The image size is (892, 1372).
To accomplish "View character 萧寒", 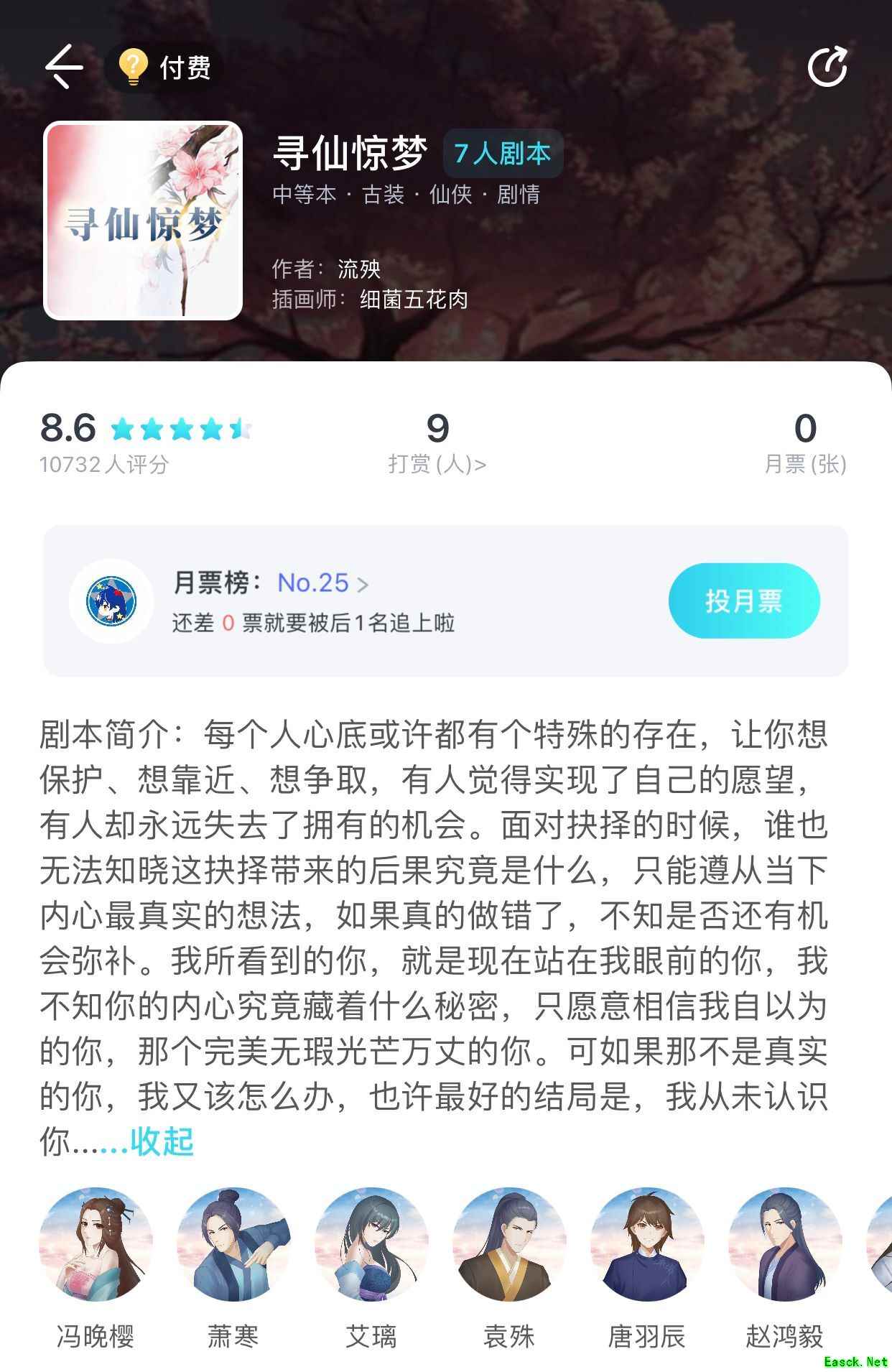I will point(233,1245).
